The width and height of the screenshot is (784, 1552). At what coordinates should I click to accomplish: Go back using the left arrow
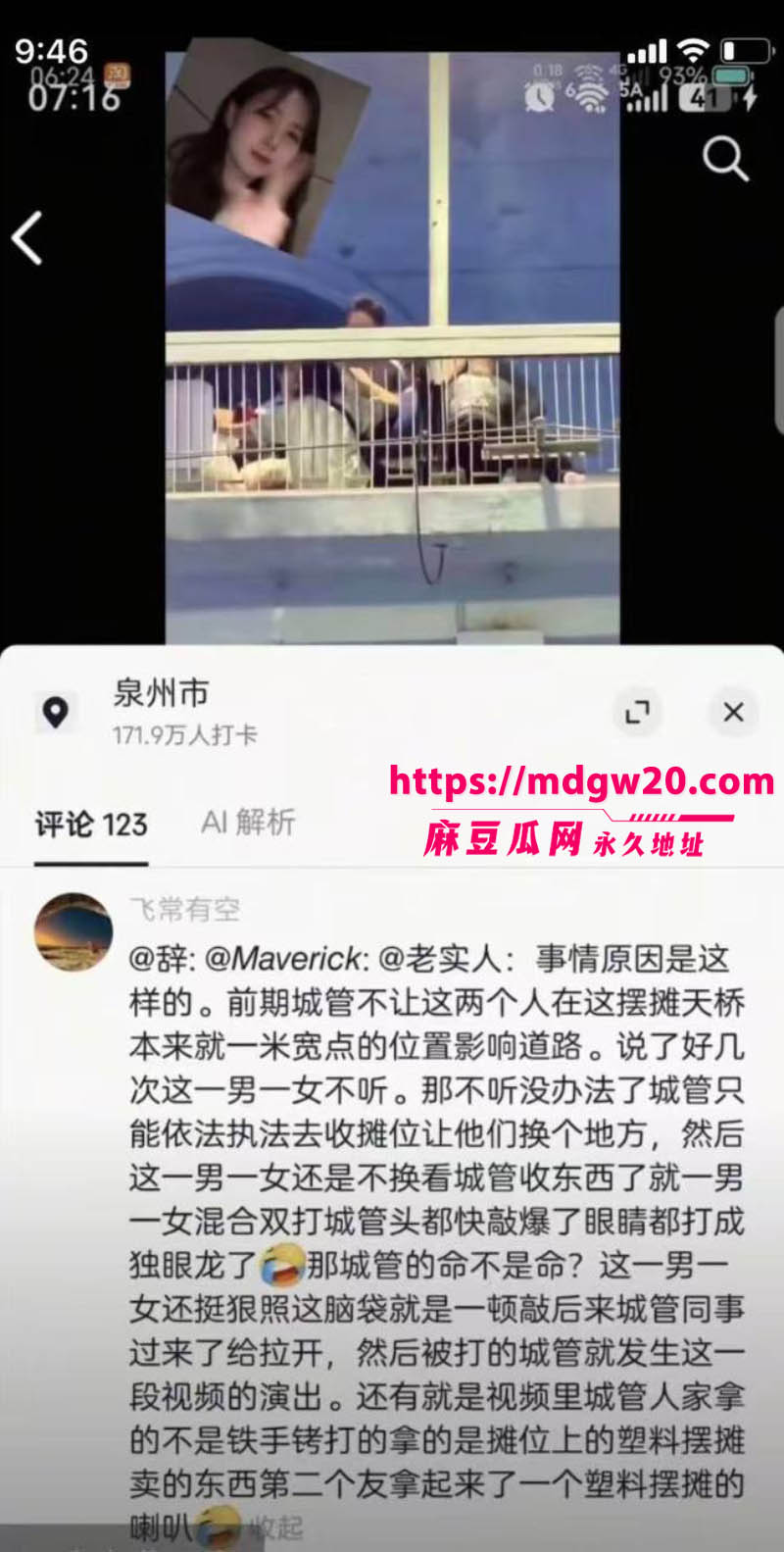26,238
